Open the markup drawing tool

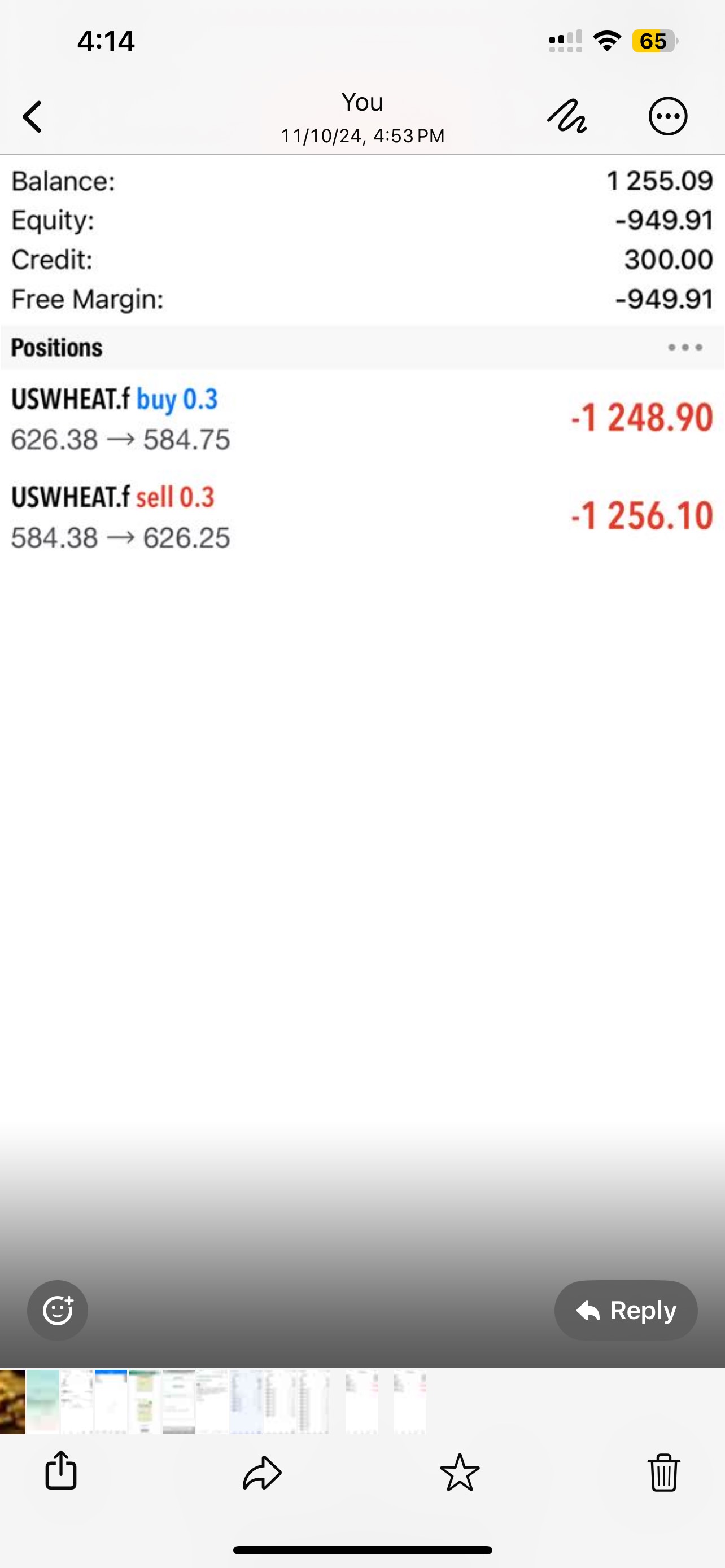[567, 116]
